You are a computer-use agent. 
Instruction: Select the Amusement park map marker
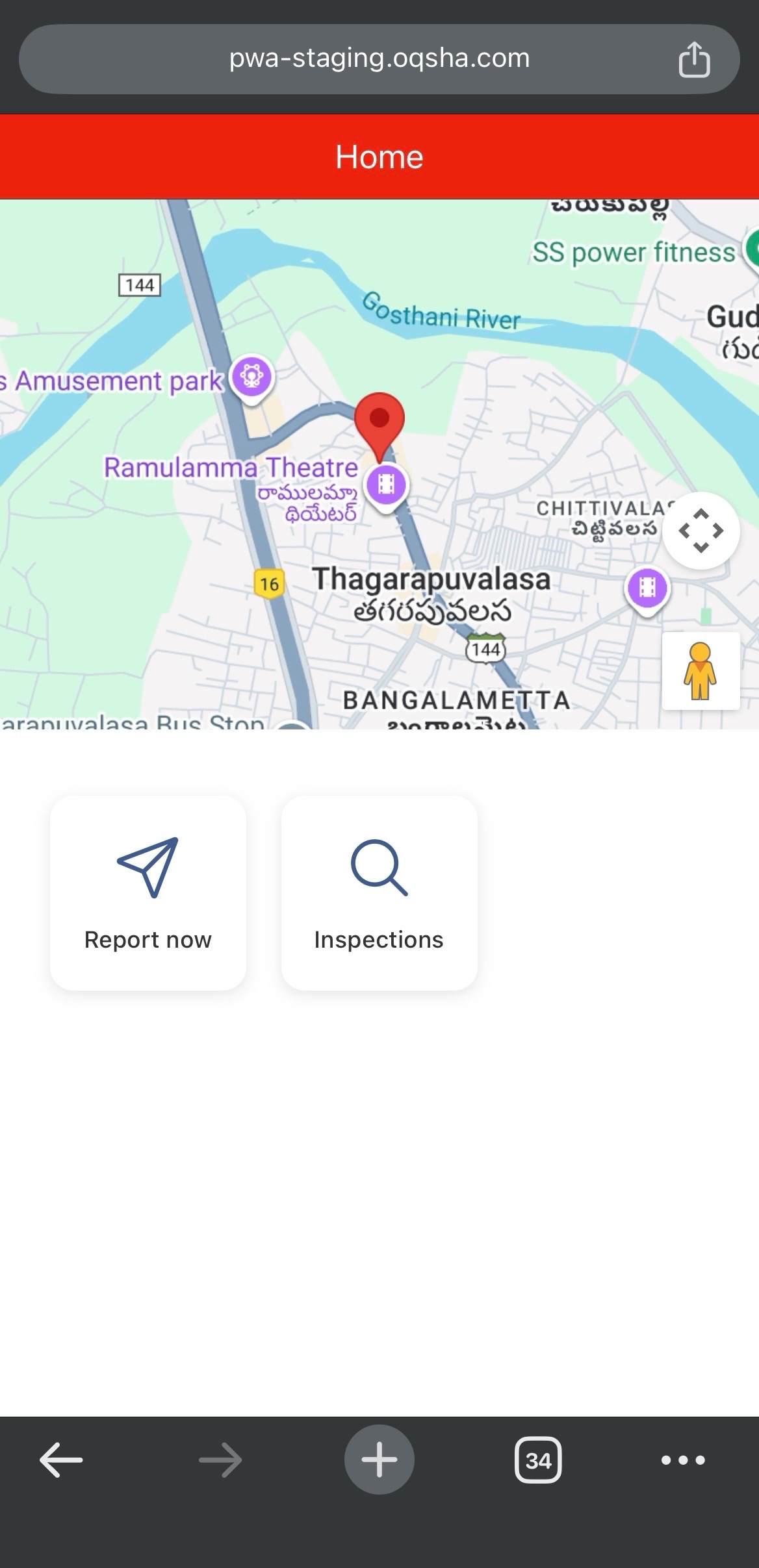251,376
